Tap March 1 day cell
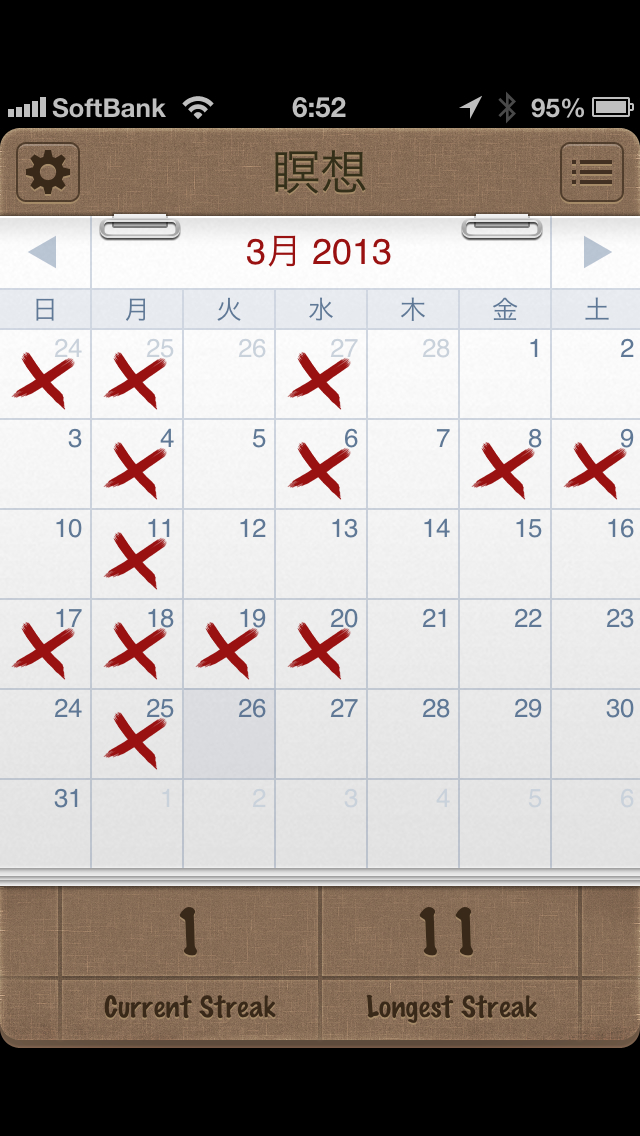640x1136 pixels. [505, 374]
